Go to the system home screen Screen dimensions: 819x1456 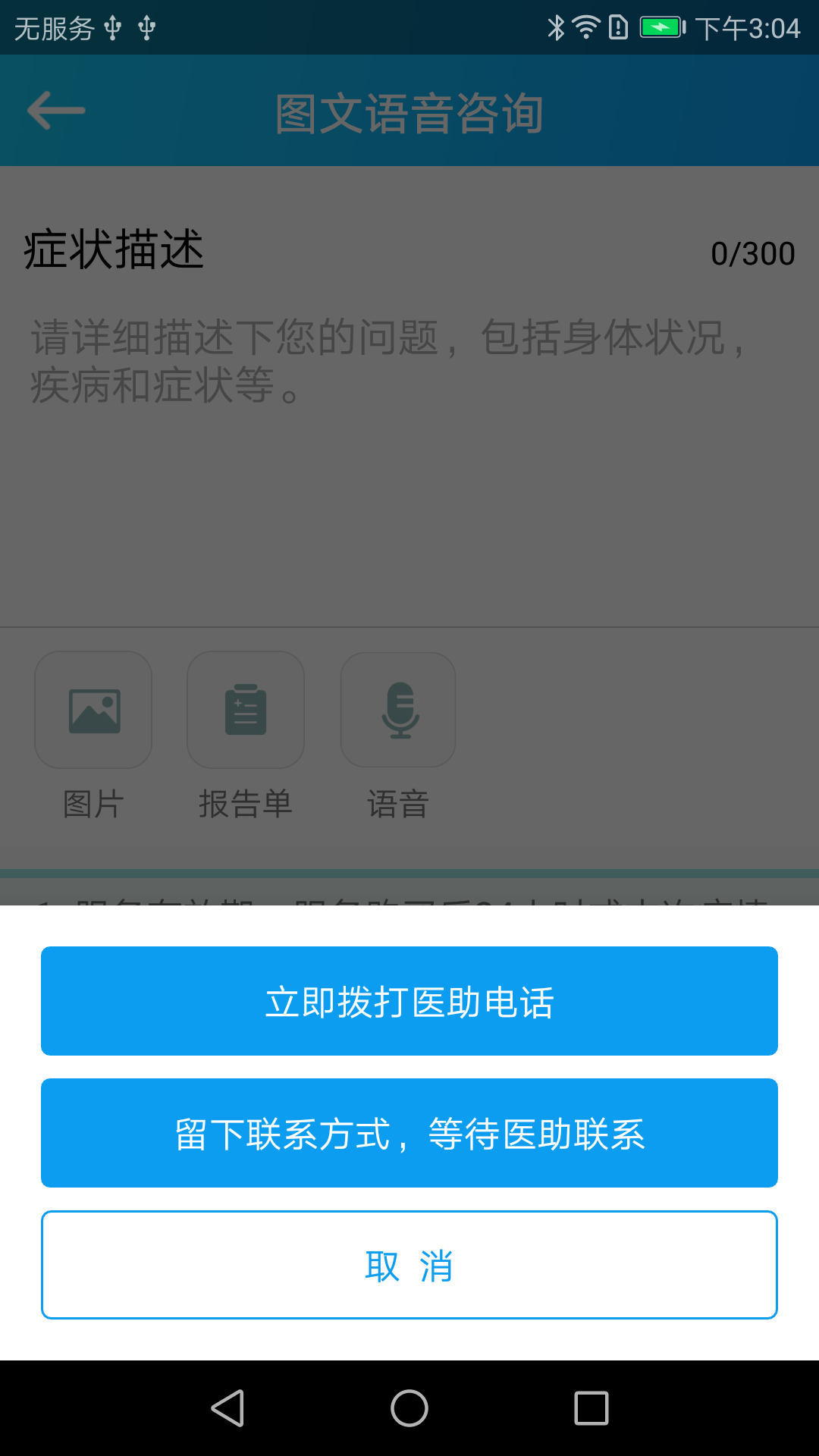coord(409,1408)
